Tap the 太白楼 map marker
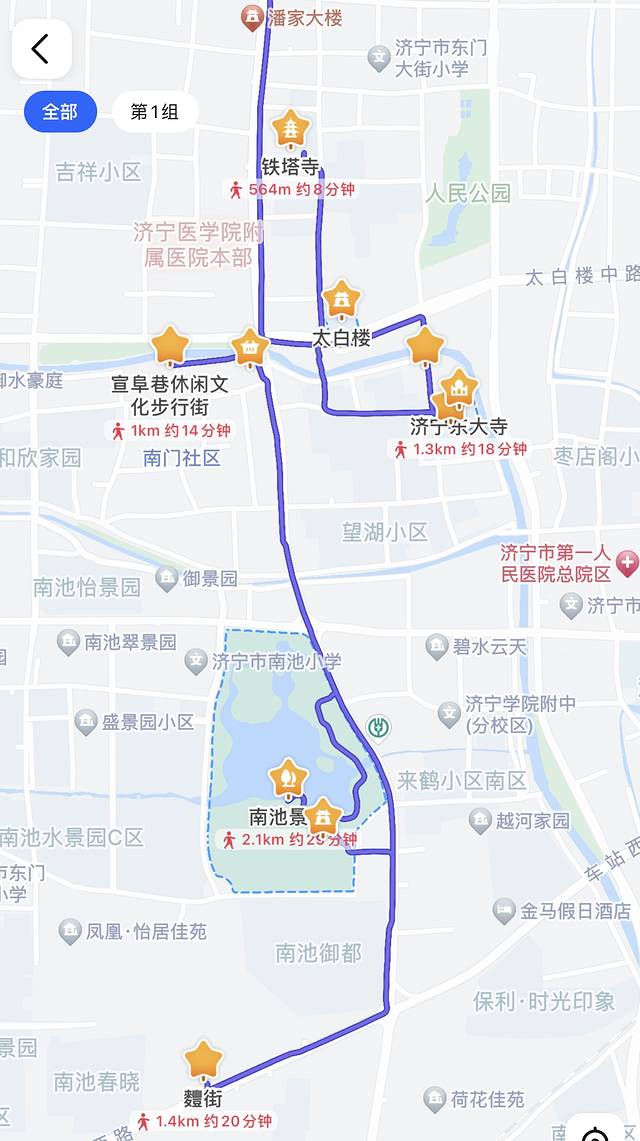The width and height of the screenshot is (640, 1141). click(x=342, y=300)
